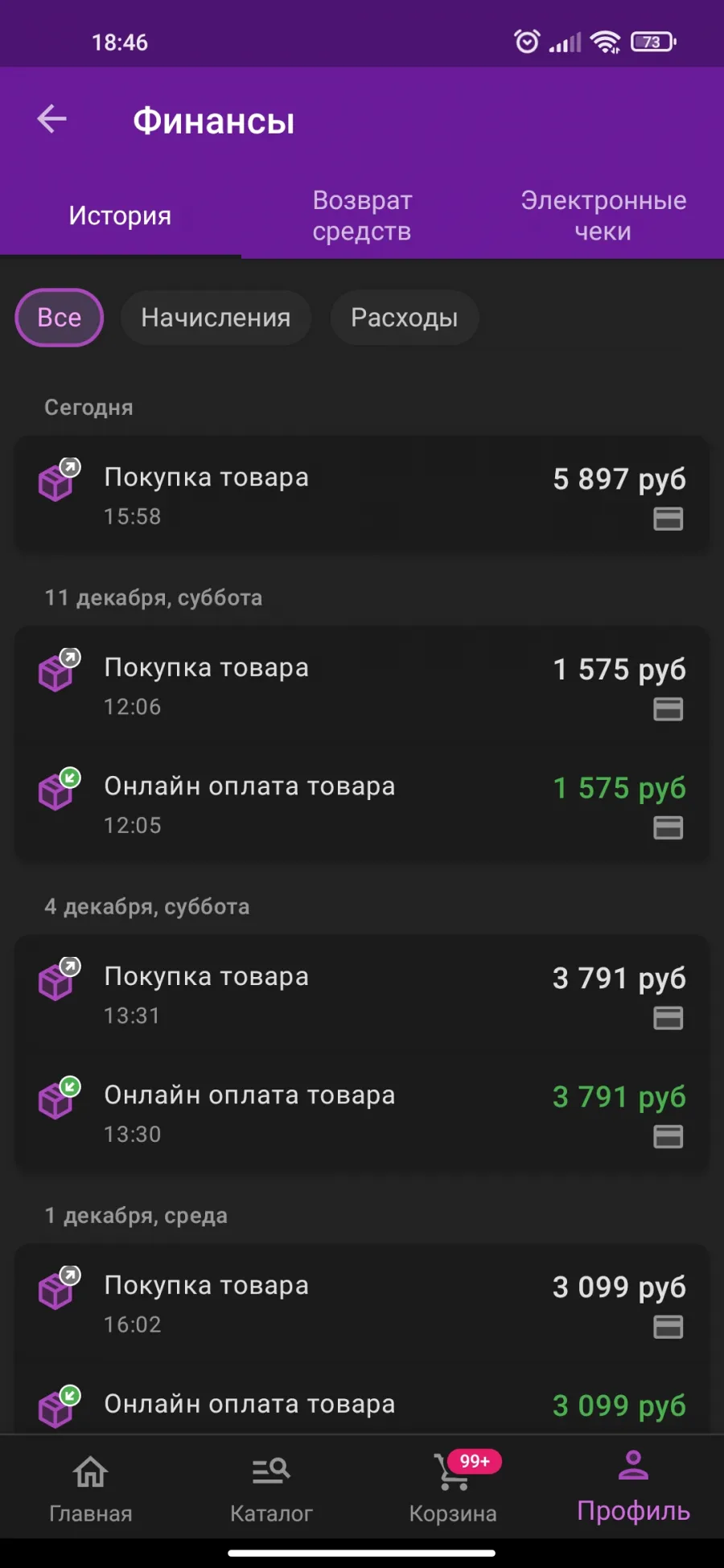
Task: Open the Электронные чеки tab
Action: tap(603, 215)
